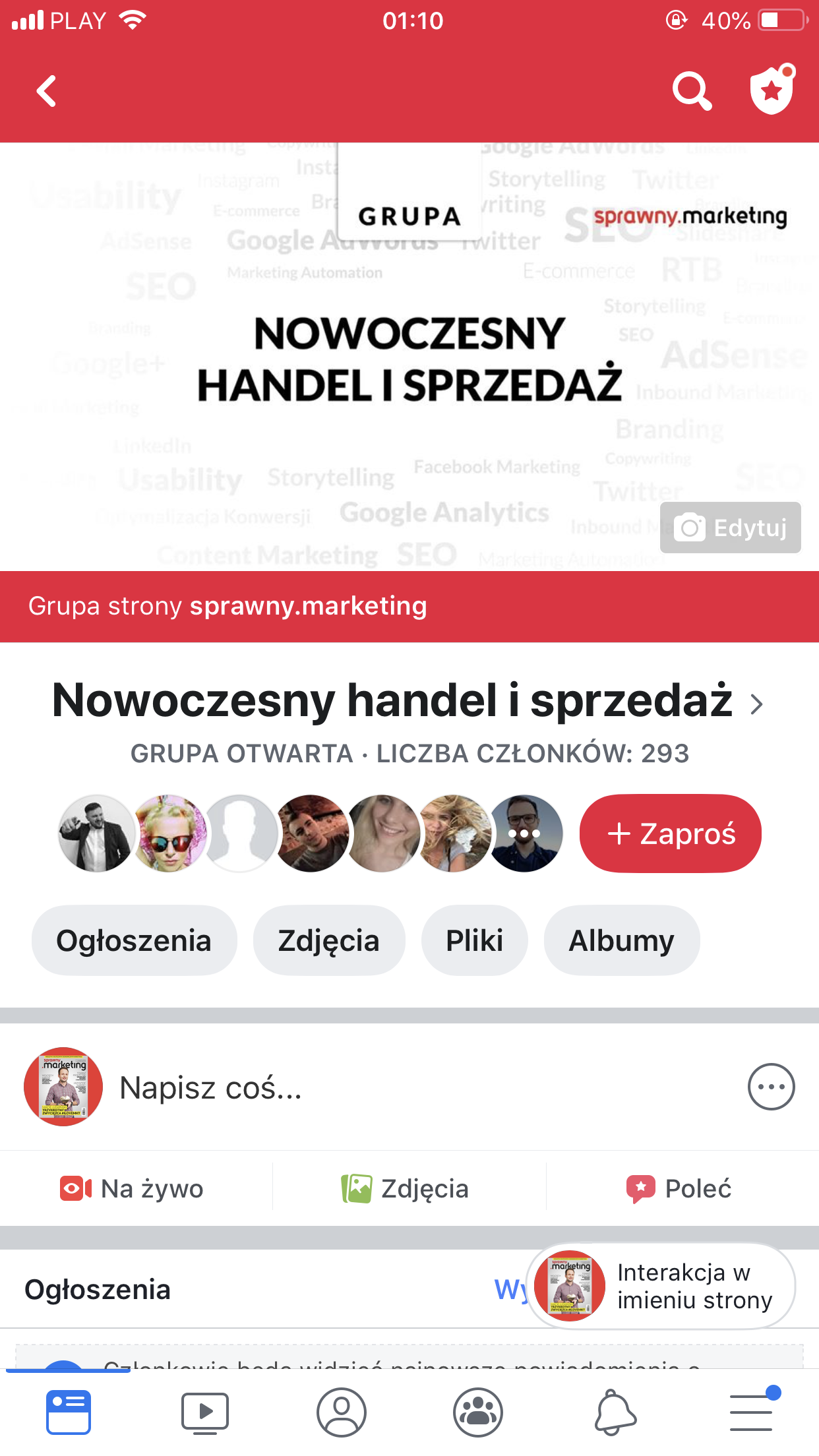Viewport: 819px width, 1456px height.
Task: Open the group search
Action: pos(691,91)
